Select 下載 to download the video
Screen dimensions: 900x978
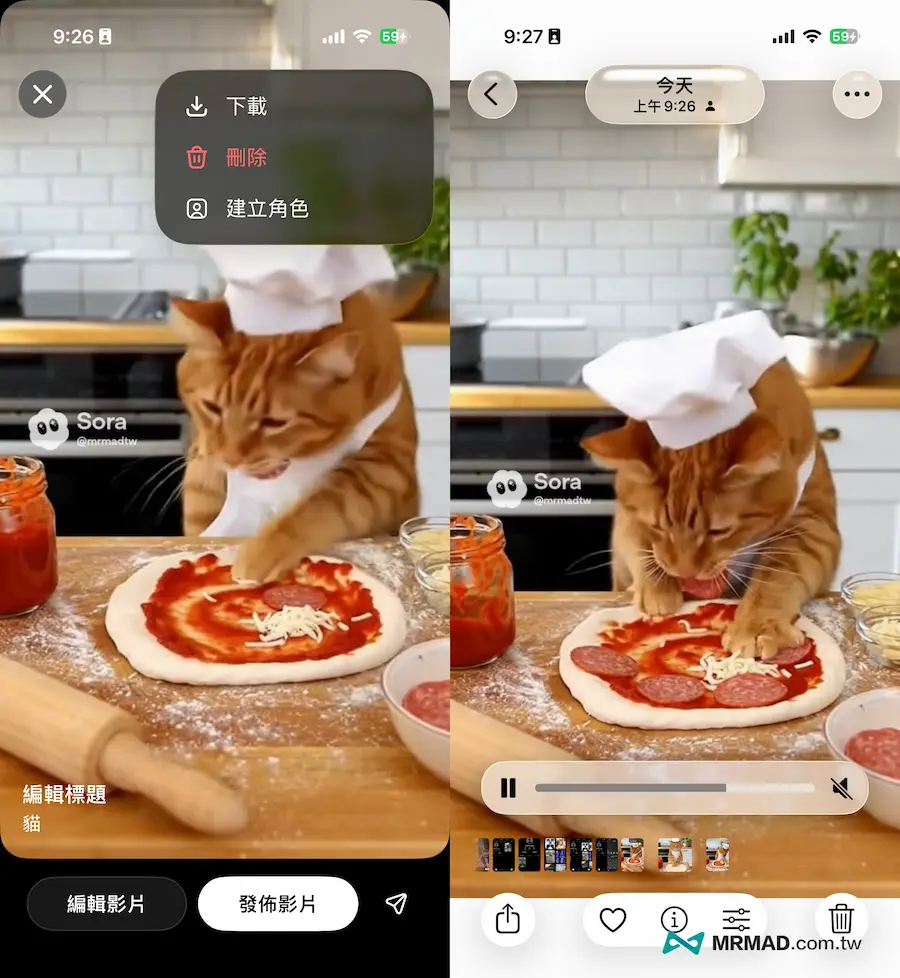[245, 106]
